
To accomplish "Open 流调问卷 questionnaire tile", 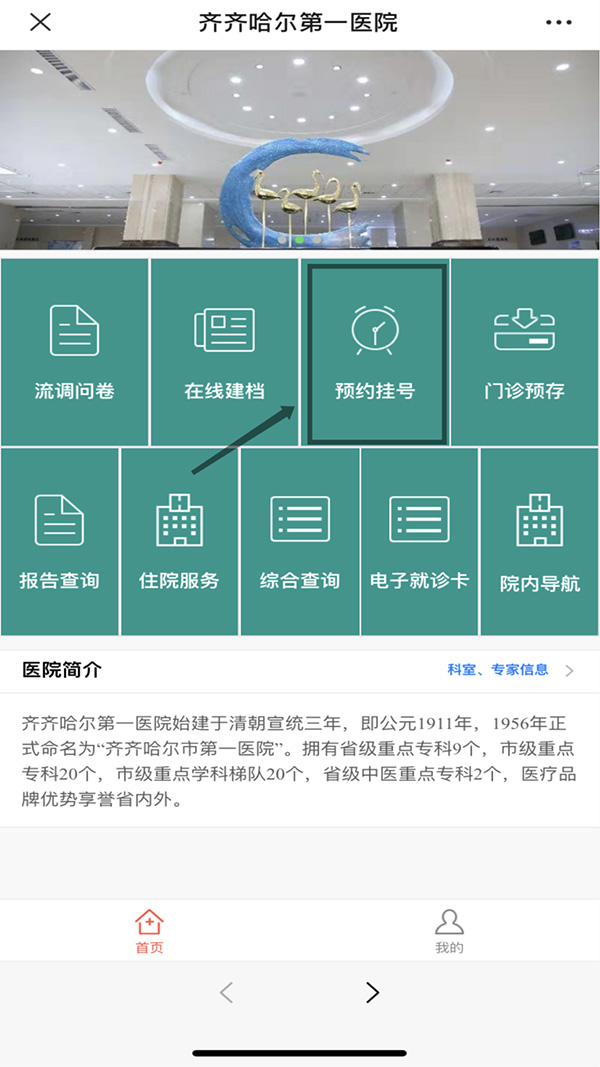I will pyautogui.click(x=75, y=352).
